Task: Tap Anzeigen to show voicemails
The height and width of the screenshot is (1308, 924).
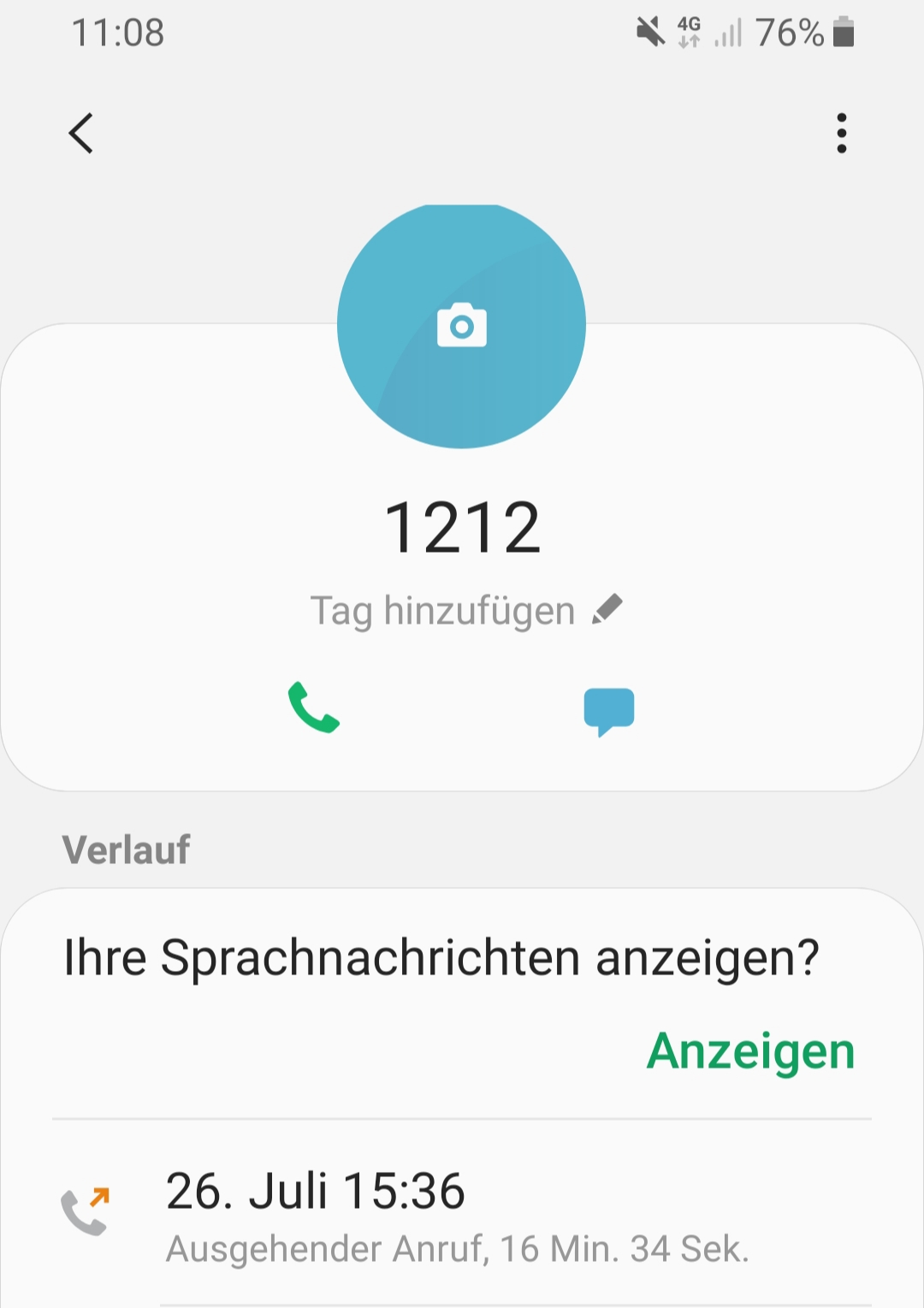Action: 750,1051
